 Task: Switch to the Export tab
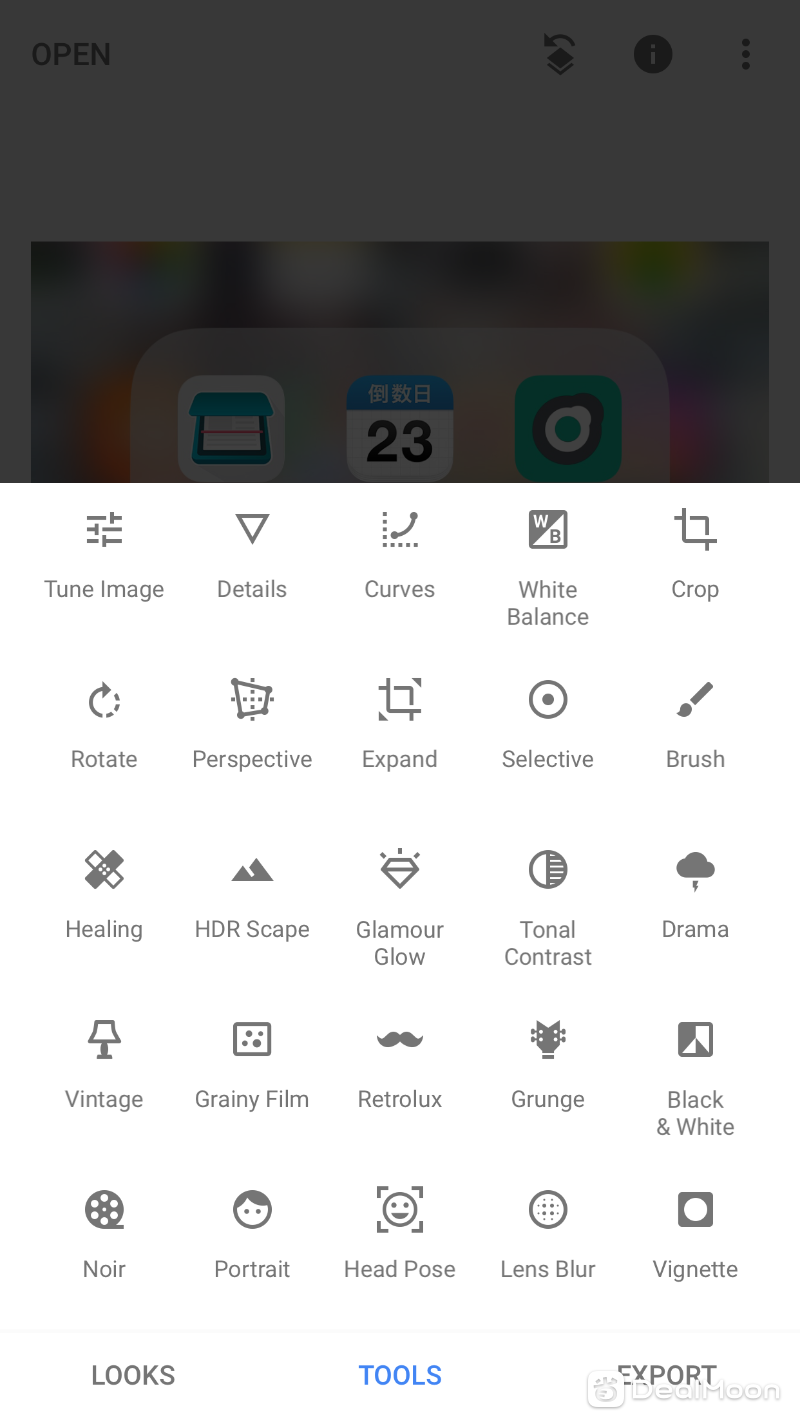[666, 1375]
